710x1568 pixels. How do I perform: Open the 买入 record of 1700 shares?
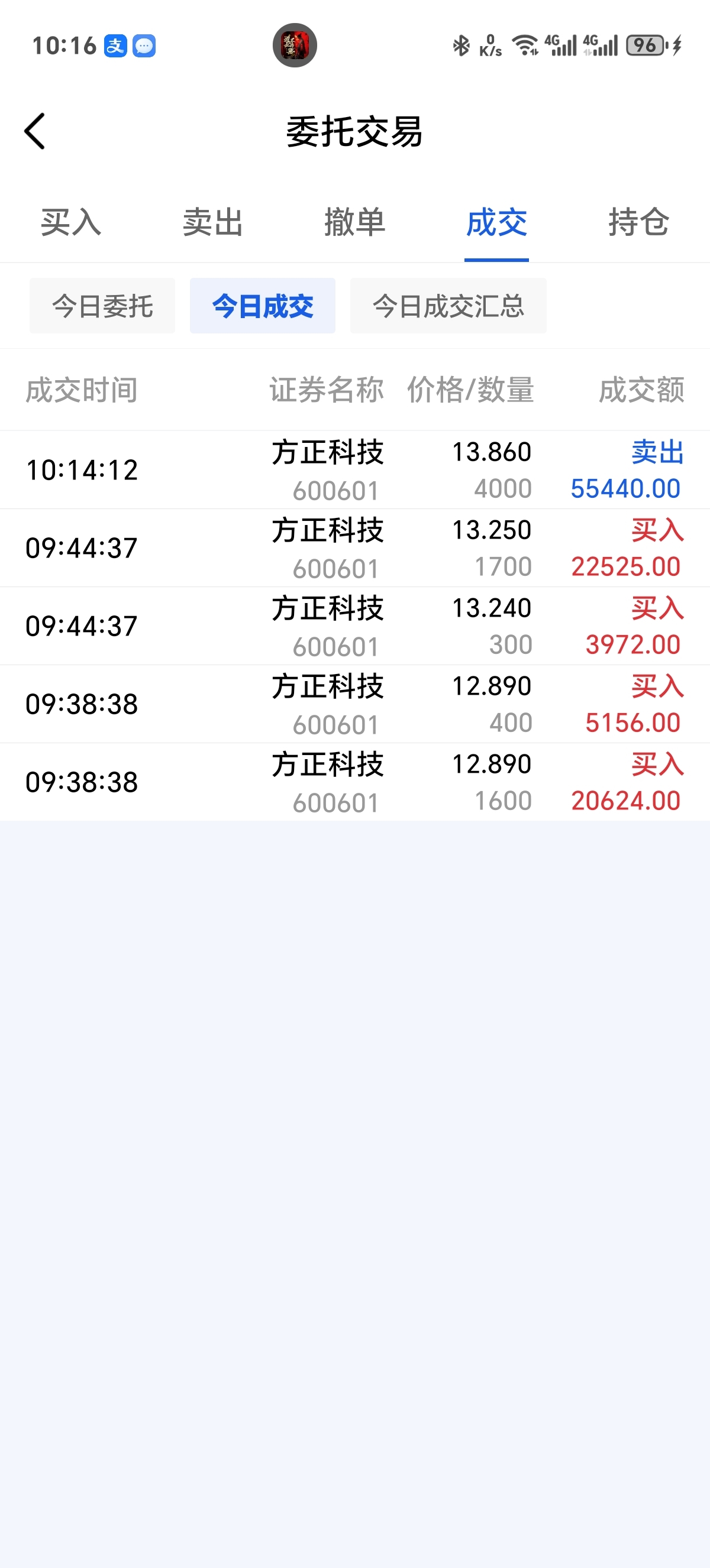pos(355,548)
